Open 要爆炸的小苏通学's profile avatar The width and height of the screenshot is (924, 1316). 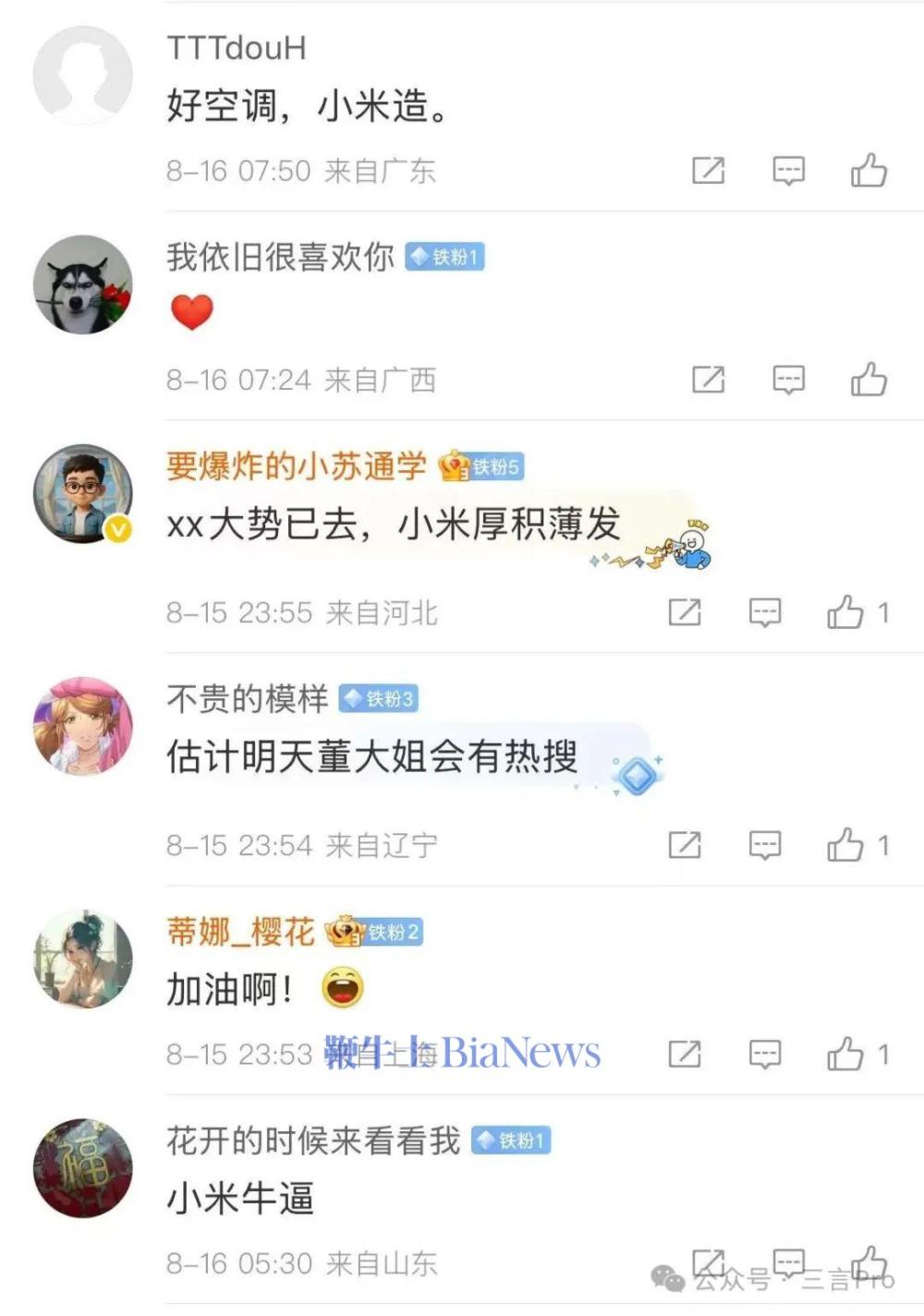coord(83,493)
